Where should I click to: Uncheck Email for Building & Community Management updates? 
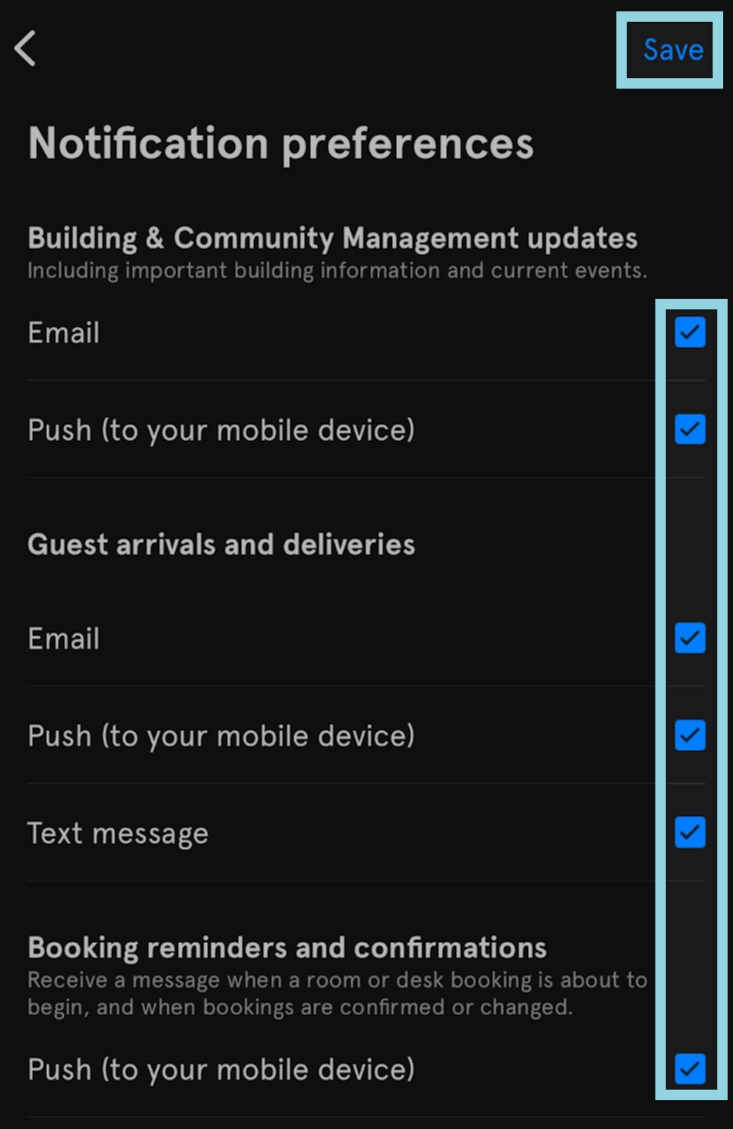pyautogui.click(x=690, y=332)
